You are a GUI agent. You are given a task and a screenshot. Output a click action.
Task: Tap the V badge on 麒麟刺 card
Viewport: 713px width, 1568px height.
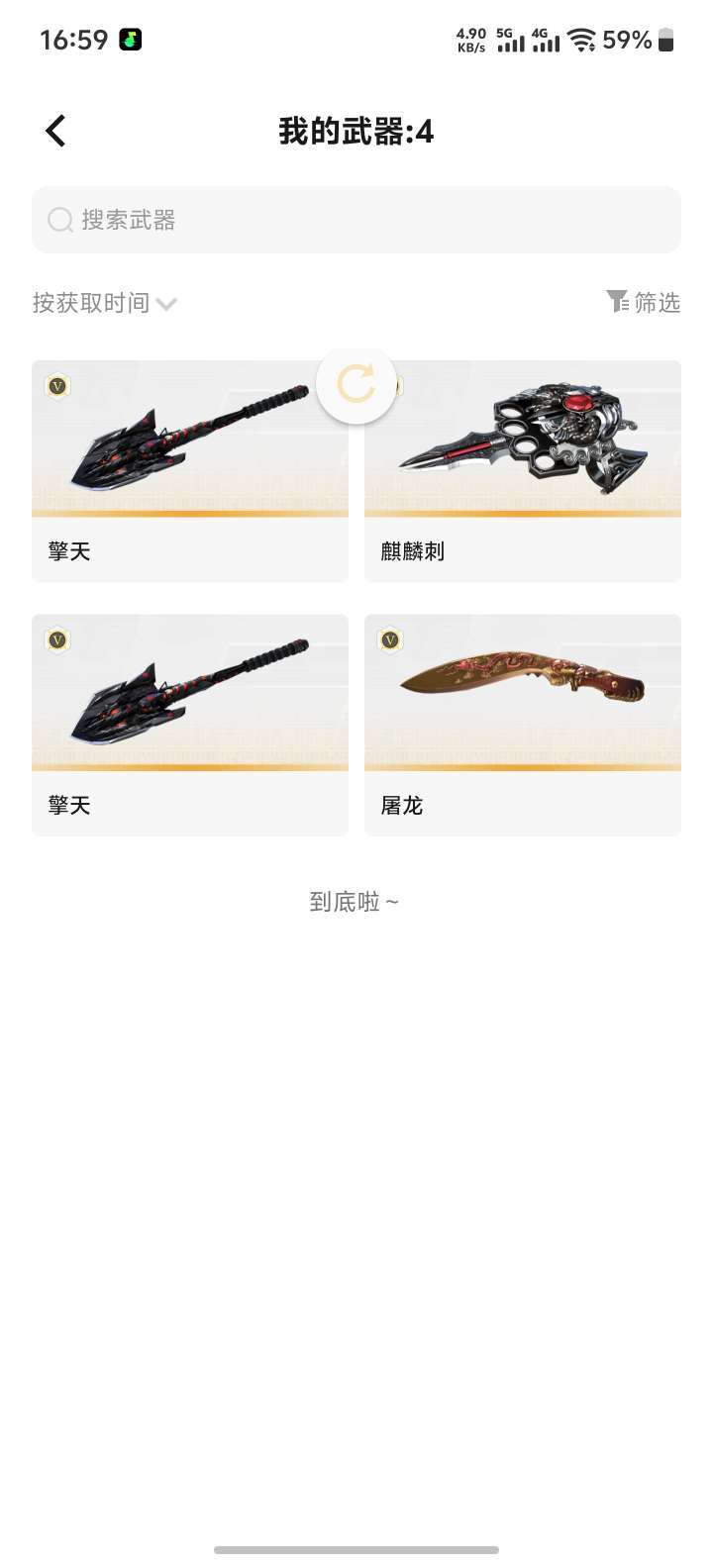point(389,386)
